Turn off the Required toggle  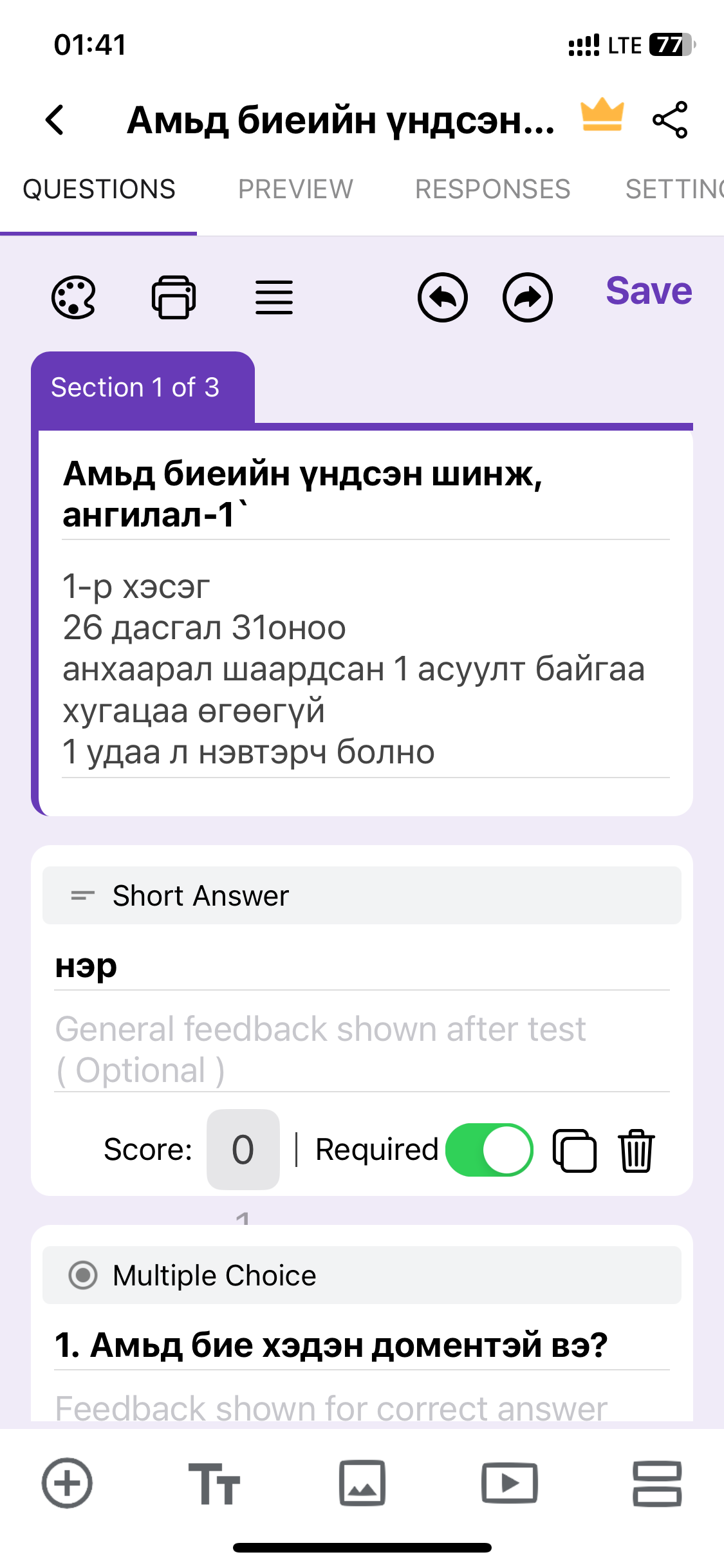[489, 1149]
